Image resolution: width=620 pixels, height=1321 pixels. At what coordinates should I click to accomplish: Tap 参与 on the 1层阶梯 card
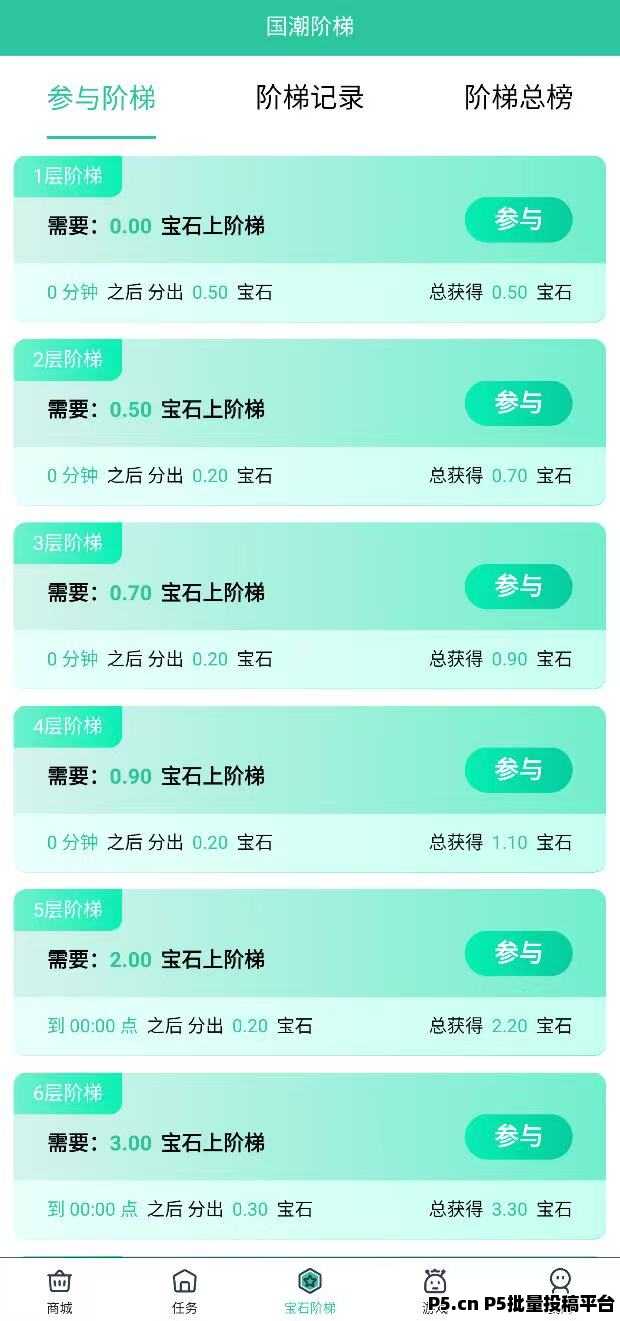tap(518, 220)
